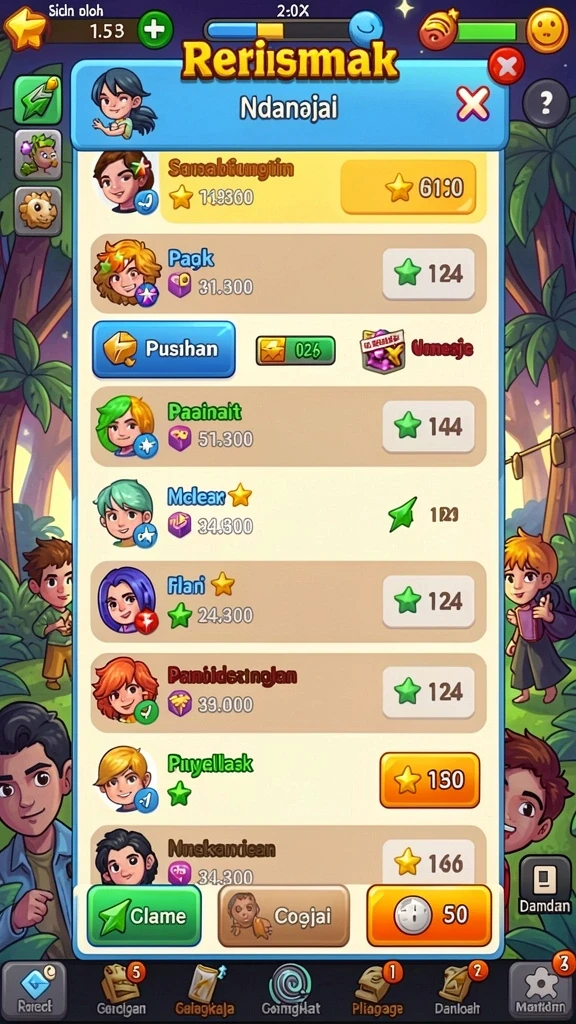This screenshot has height=1024, width=576.
Task: Close the Ndanajai leaderboard panel
Action: coord(473,104)
